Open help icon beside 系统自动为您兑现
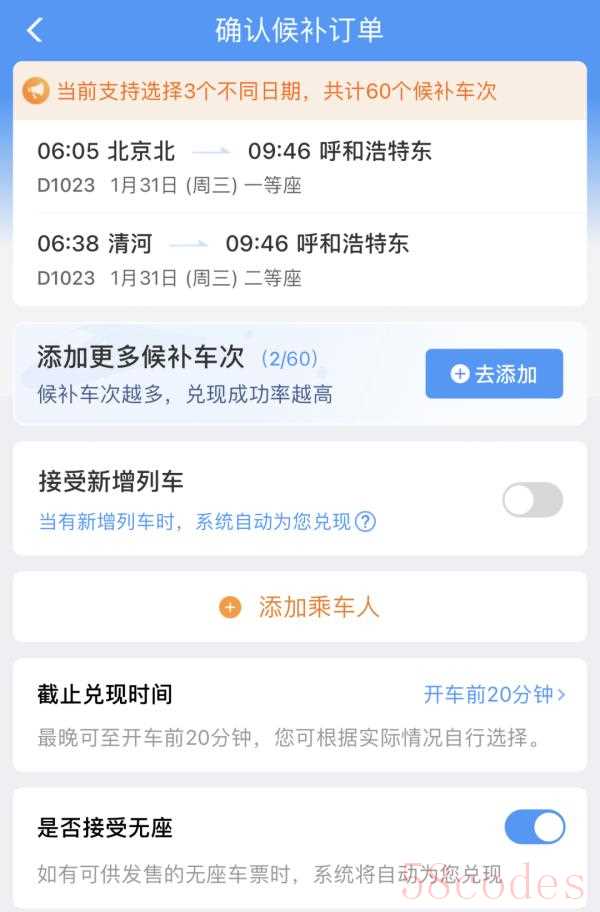Image resolution: width=600 pixels, height=912 pixels. tap(366, 521)
